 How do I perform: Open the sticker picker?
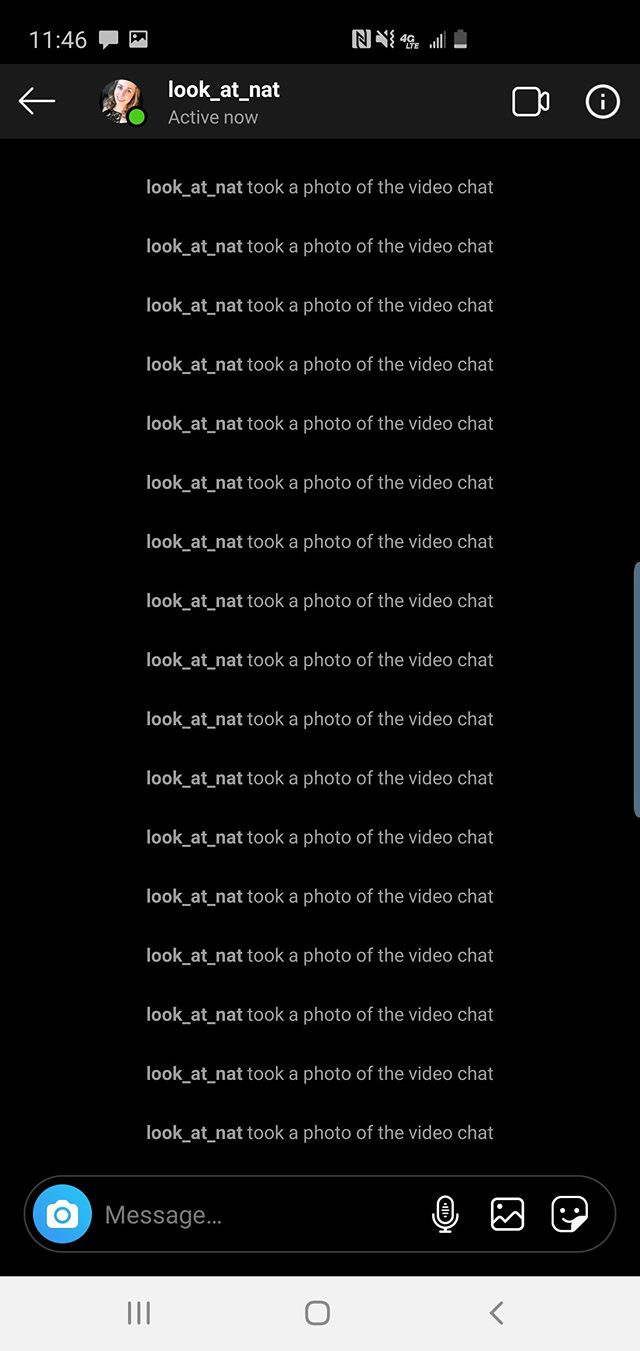(x=570, y=1214)
